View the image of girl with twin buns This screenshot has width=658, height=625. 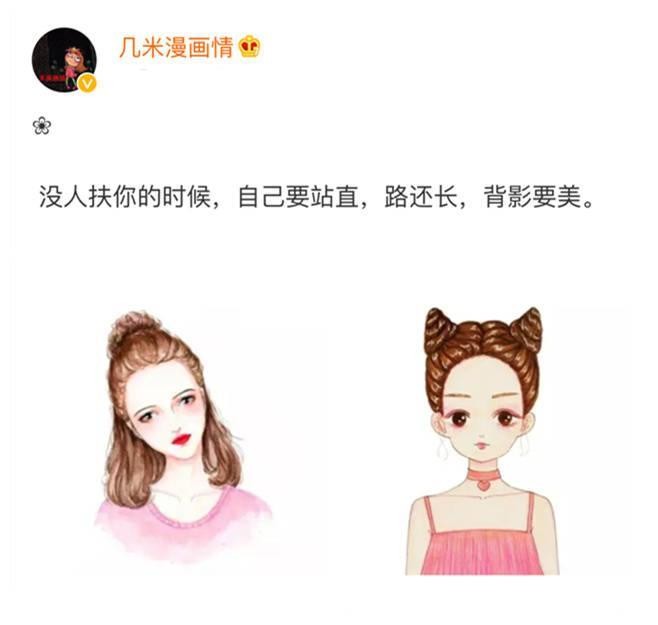pyautogui.click(x=484, y=440)
